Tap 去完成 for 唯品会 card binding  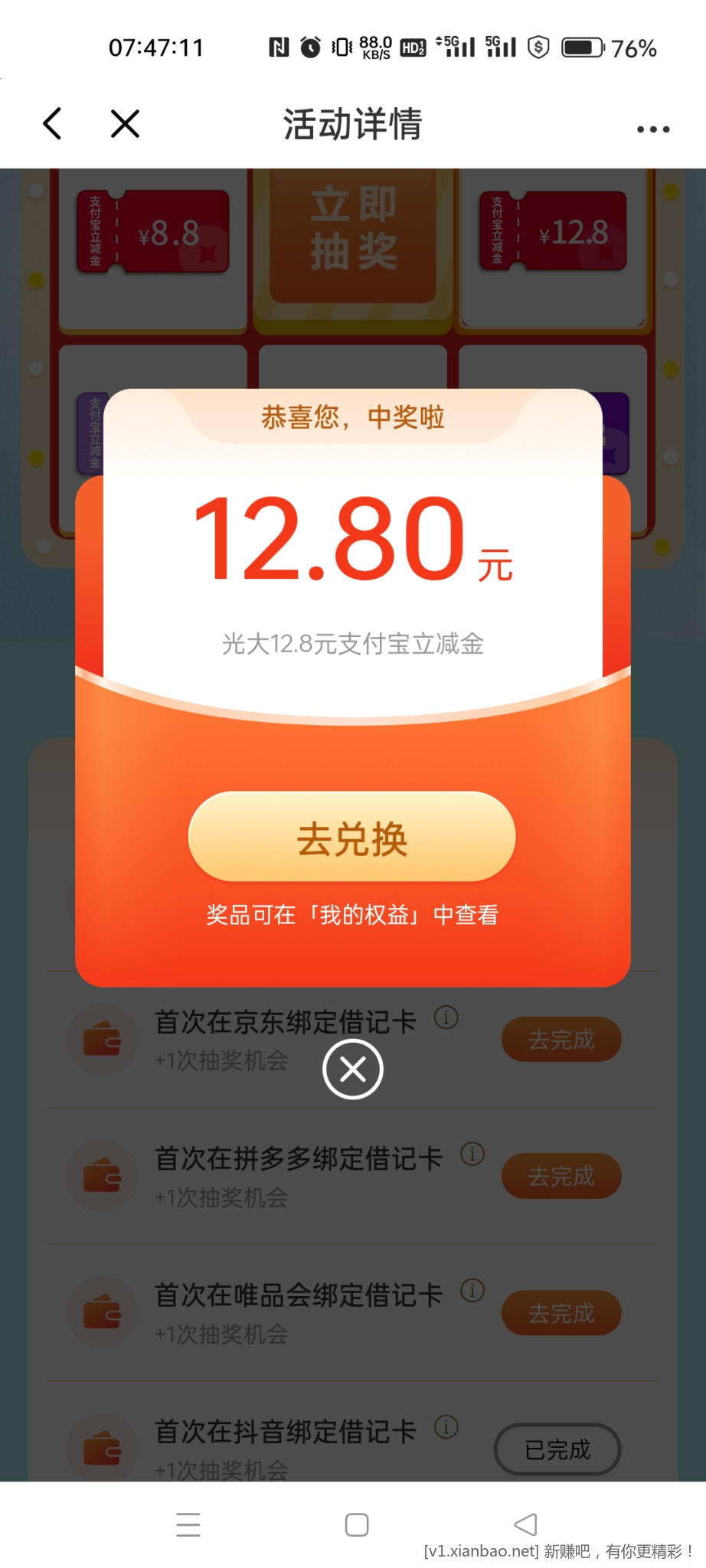561,1312
